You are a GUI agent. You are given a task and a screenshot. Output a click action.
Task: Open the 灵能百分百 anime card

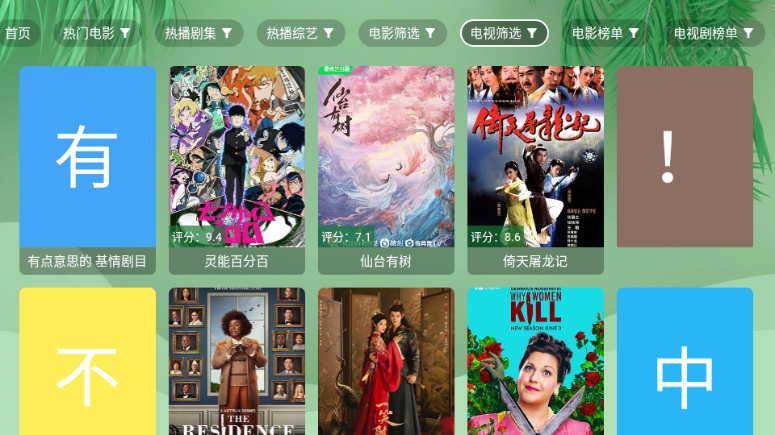237,168
